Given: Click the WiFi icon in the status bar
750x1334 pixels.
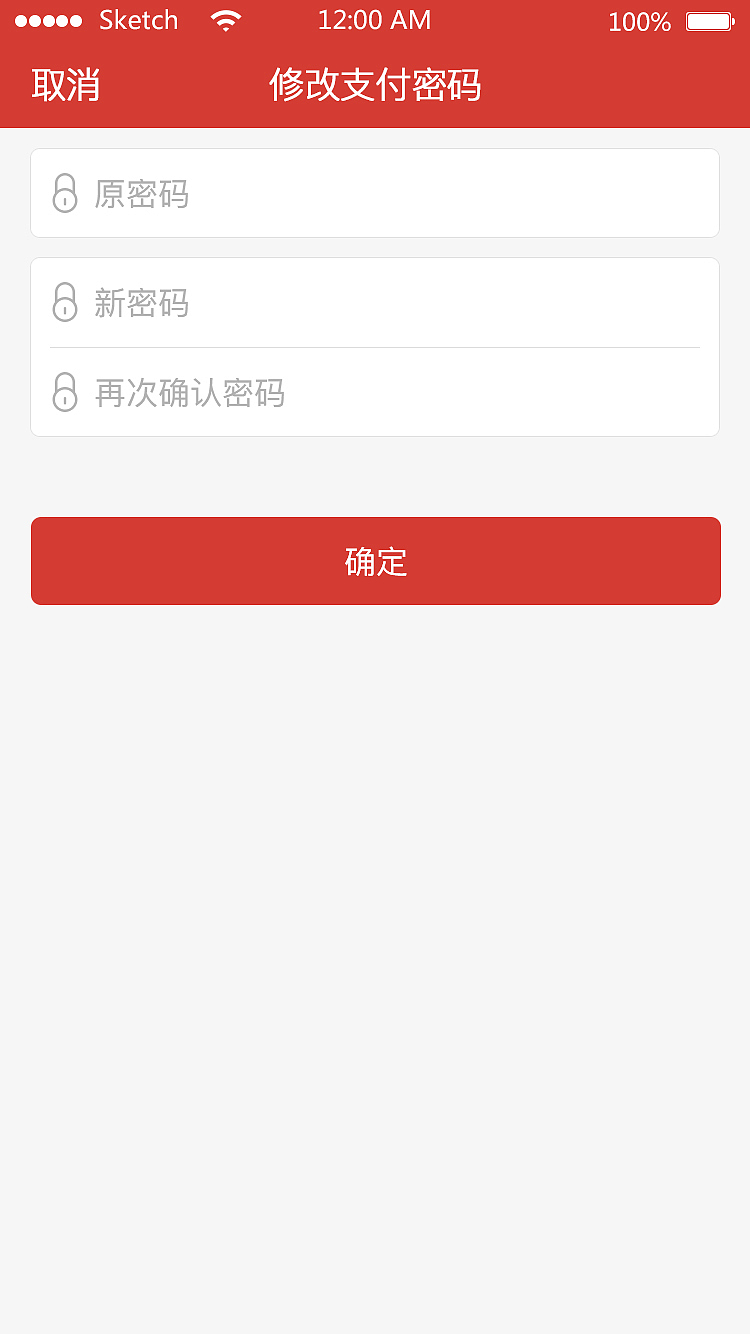Looking at the screenshot, I should pyautogui.click(x=225, y=19).
